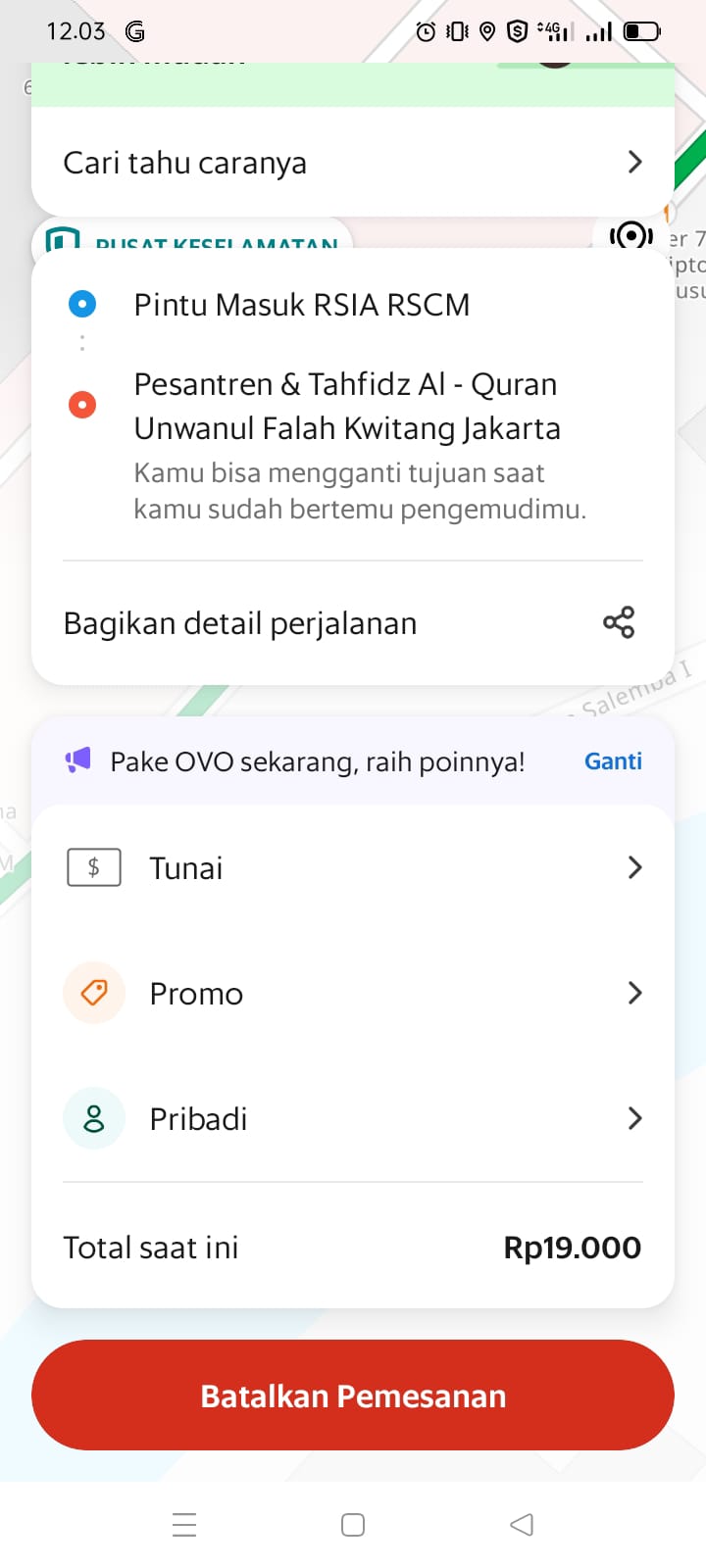Go back using the system back button
Viewport: 706px width, 1568px height.
pos(522,1525)
